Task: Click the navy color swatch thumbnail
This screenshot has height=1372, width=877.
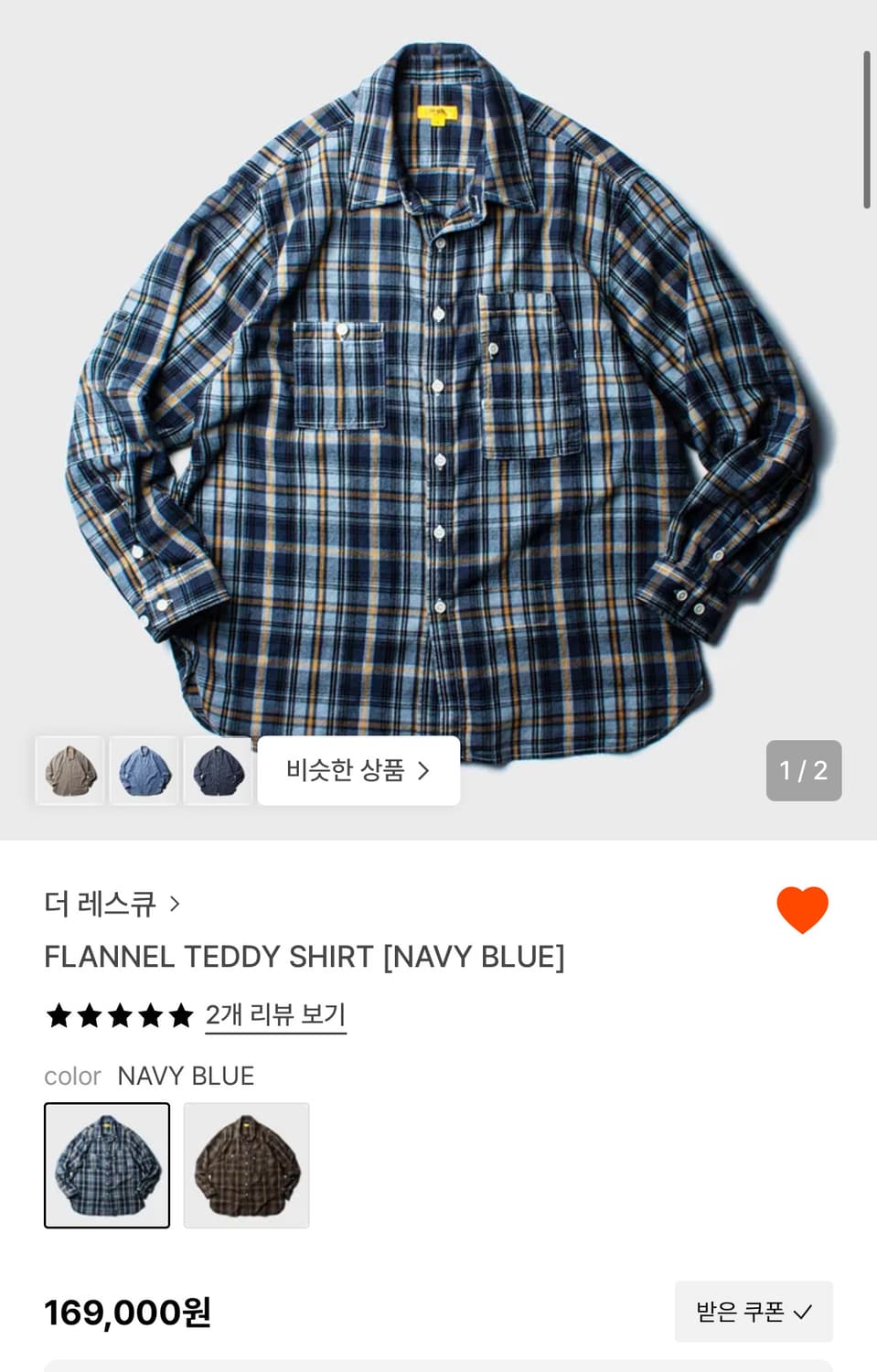Action: tap(106, 1165)
